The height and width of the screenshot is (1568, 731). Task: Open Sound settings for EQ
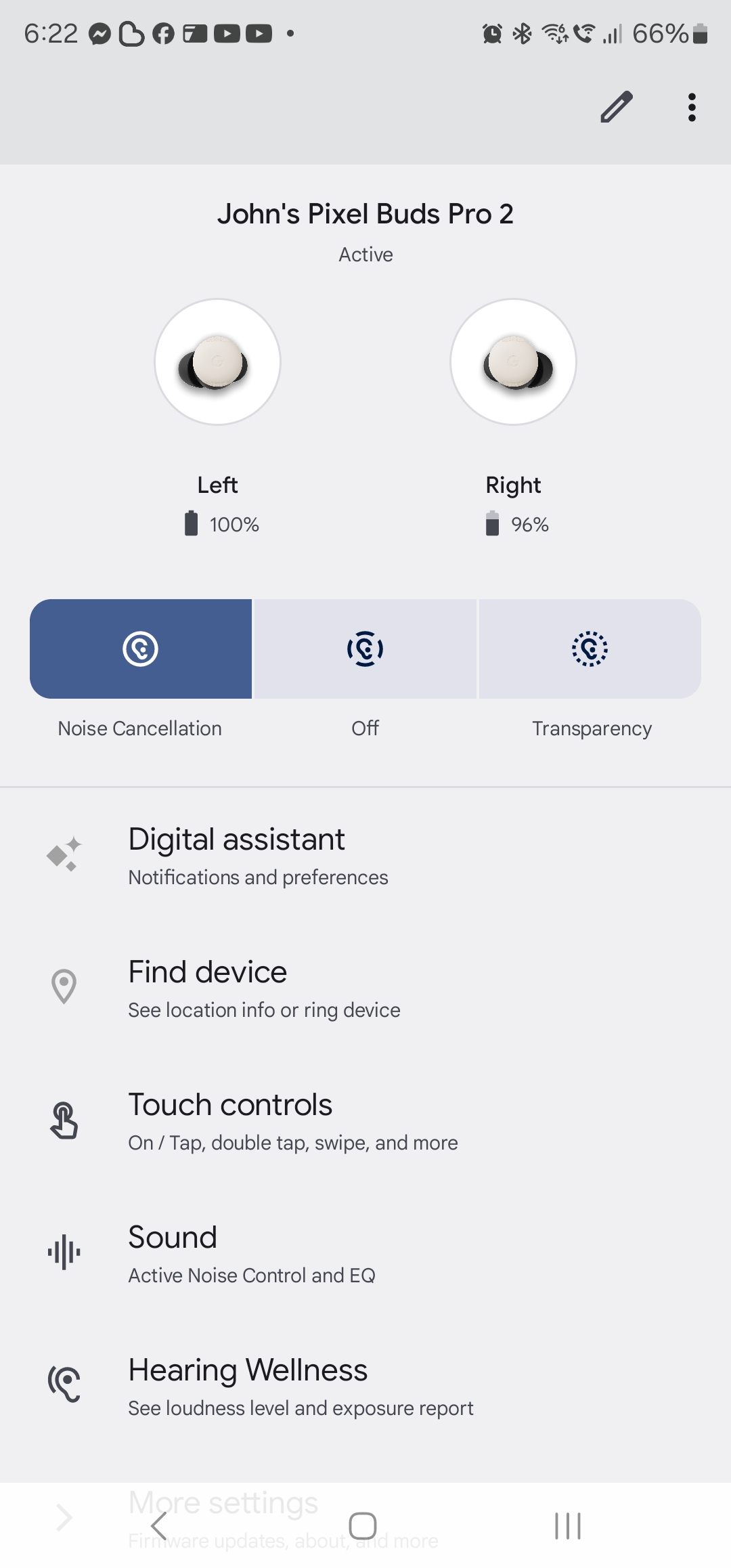coord(365,1253)
